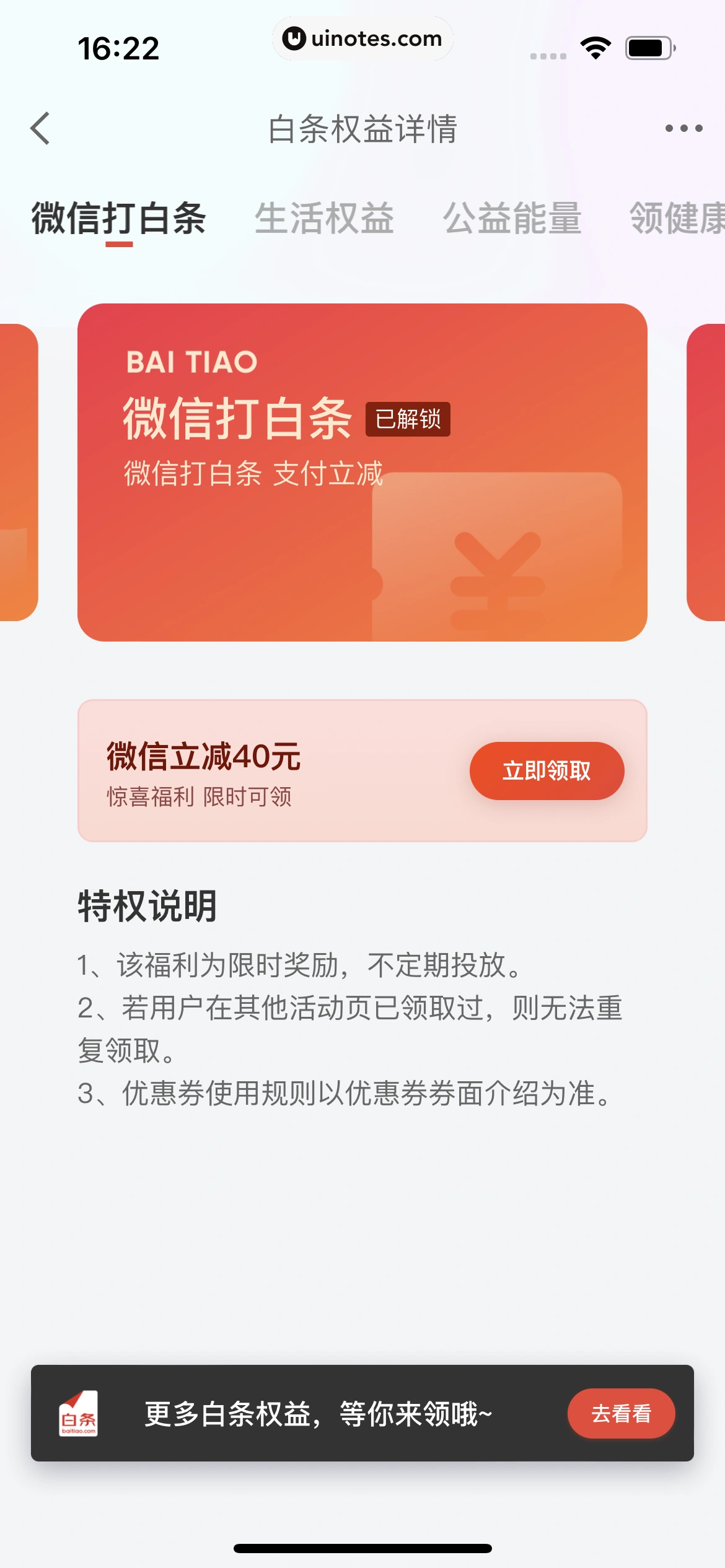Switch to the 生活权益 tab
This screenshot has width=725, height=1568.
[x=324, y=219]
